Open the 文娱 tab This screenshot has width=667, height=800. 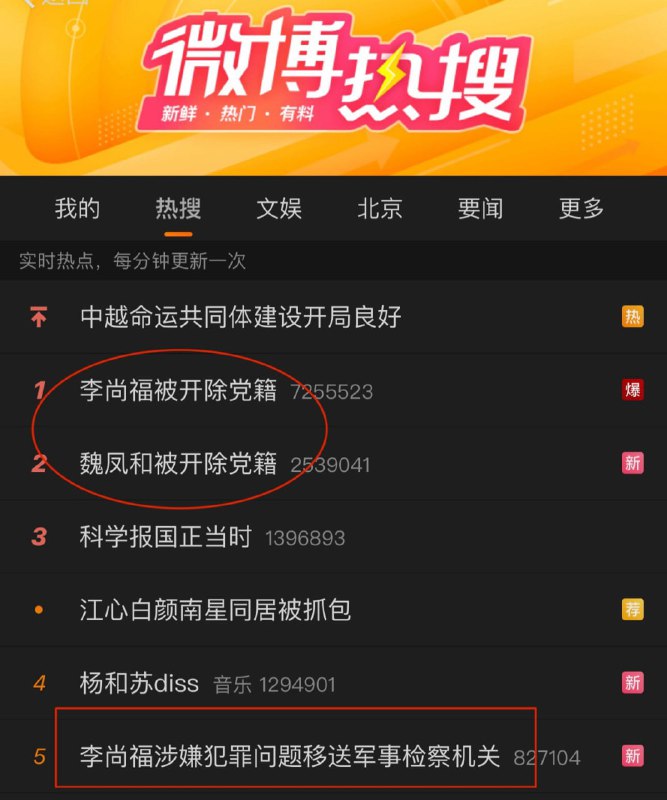coord(279,209)
